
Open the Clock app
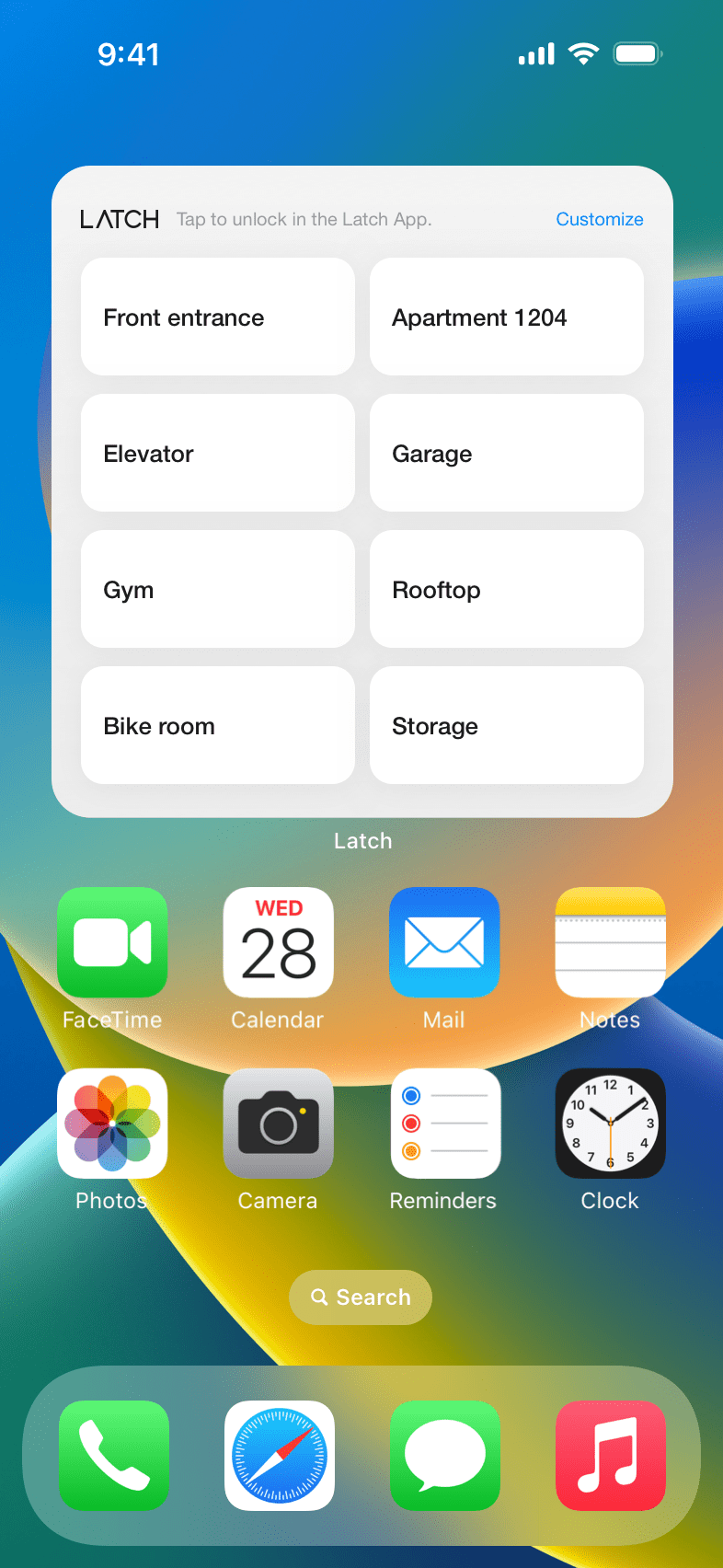[x=610, y=1124]
